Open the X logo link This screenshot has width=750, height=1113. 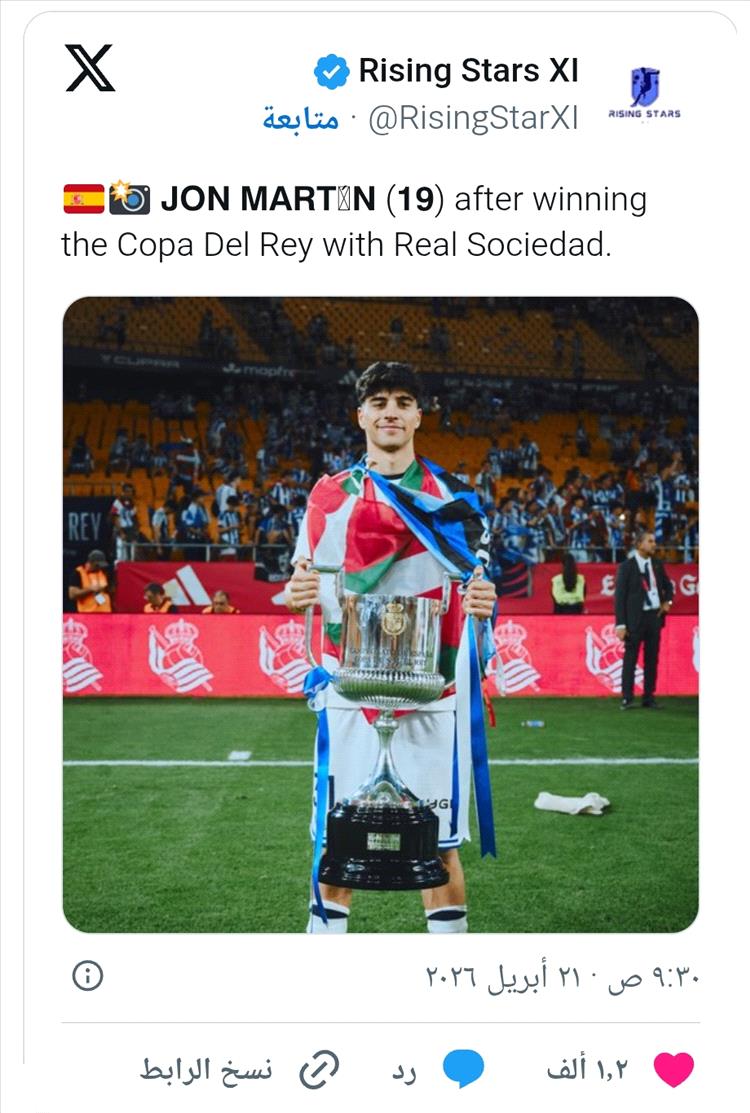[x=90, y=69]
